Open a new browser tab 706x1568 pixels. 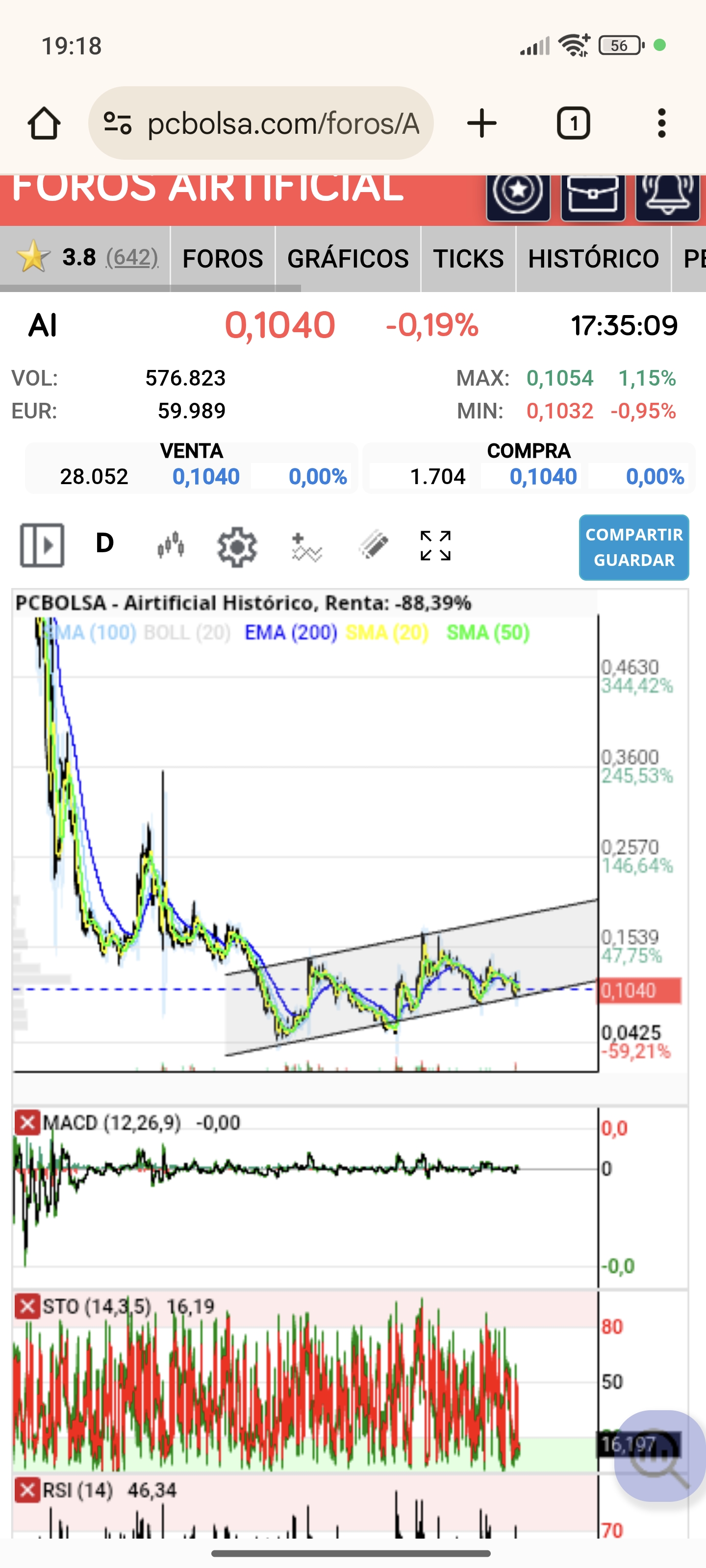pos(482,123)
